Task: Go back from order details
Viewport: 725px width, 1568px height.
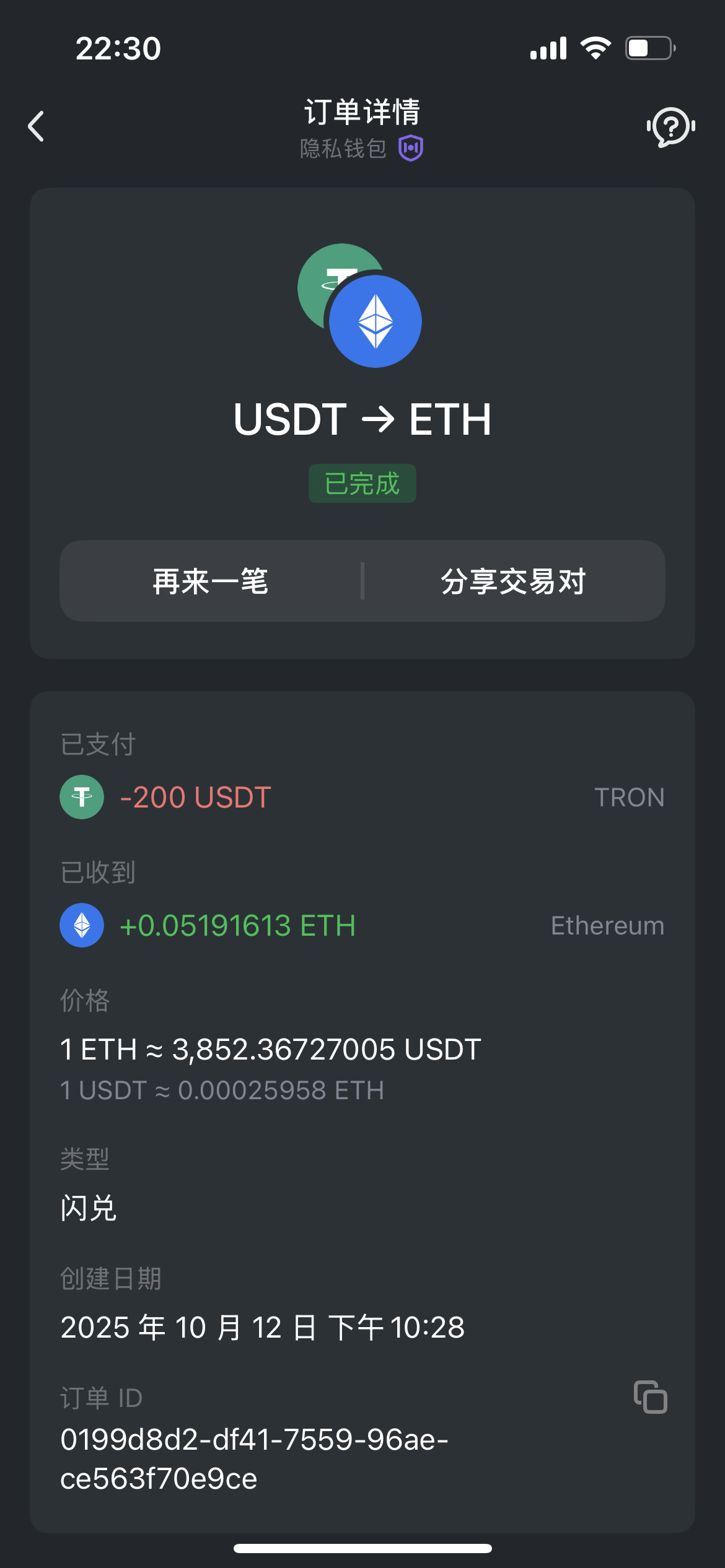Action: pos(37,126)
